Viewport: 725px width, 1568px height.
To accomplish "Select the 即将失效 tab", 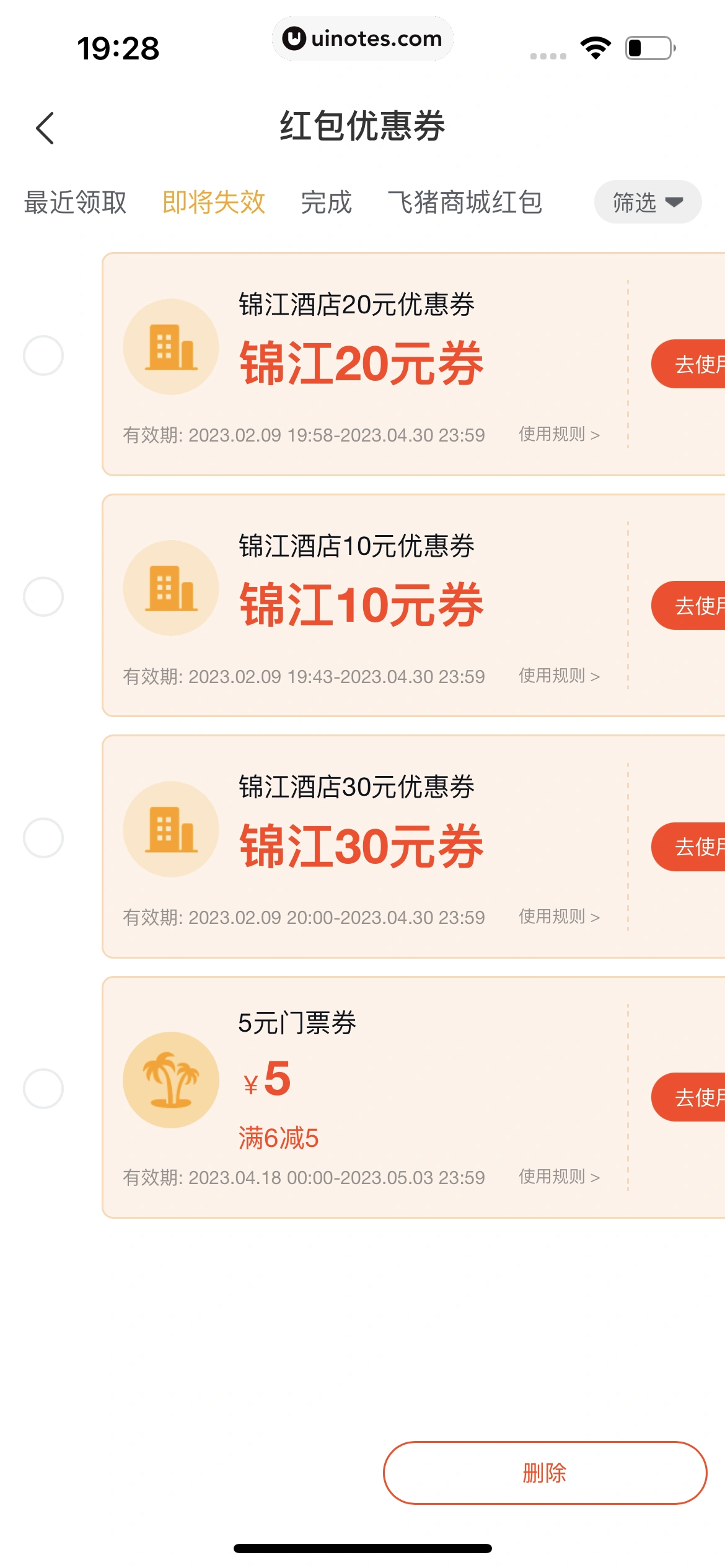I will pyautogui.click(x=214, y=203).
